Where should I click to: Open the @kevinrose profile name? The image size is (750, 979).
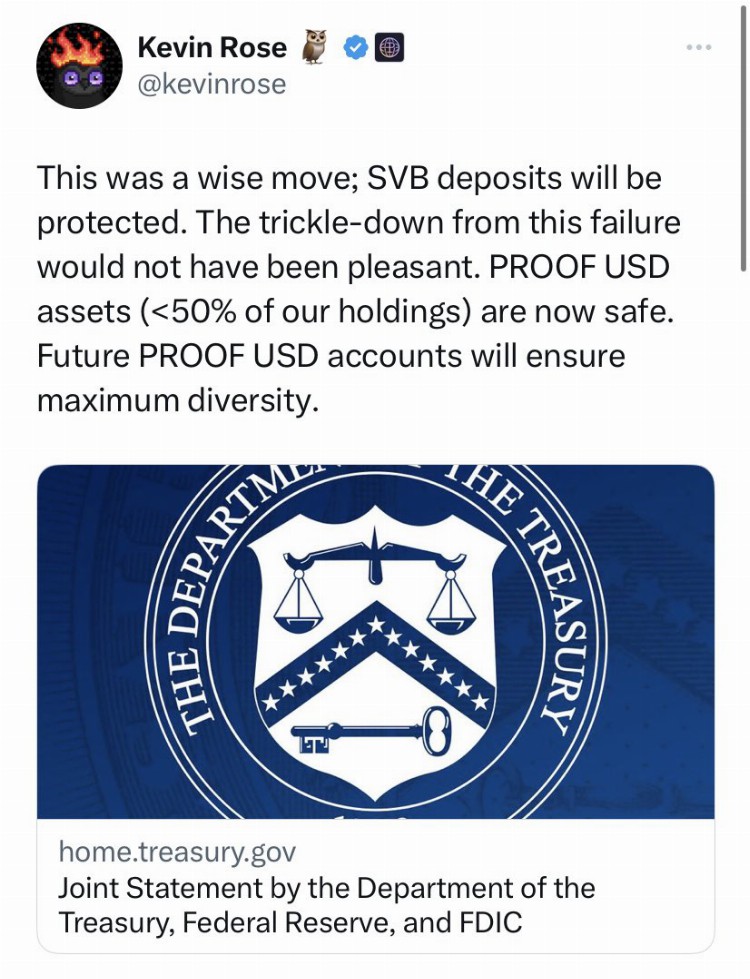click(x=211, y=85)
